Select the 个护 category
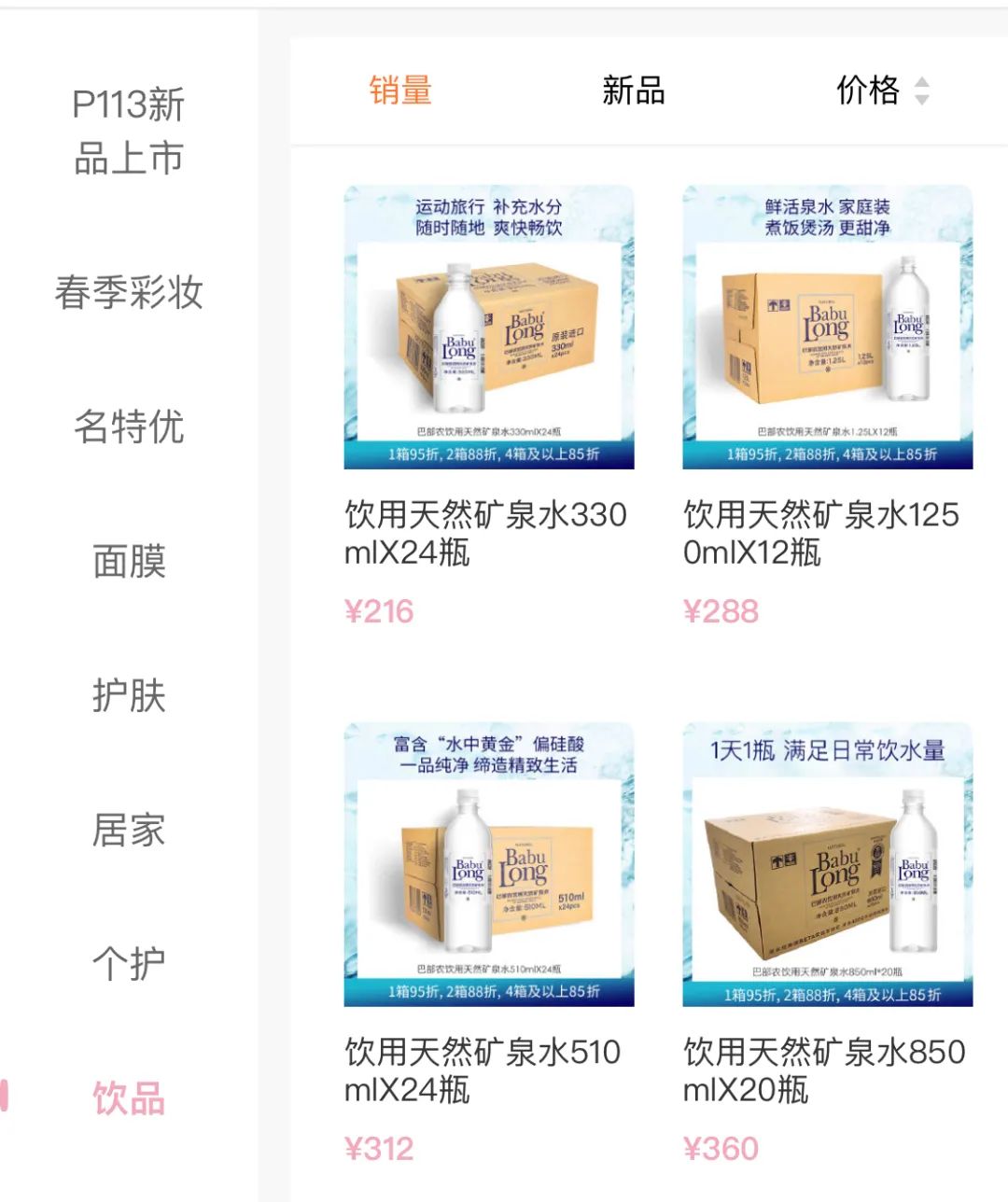This screenshot has height=1202, width=1008. coord(129,963)
